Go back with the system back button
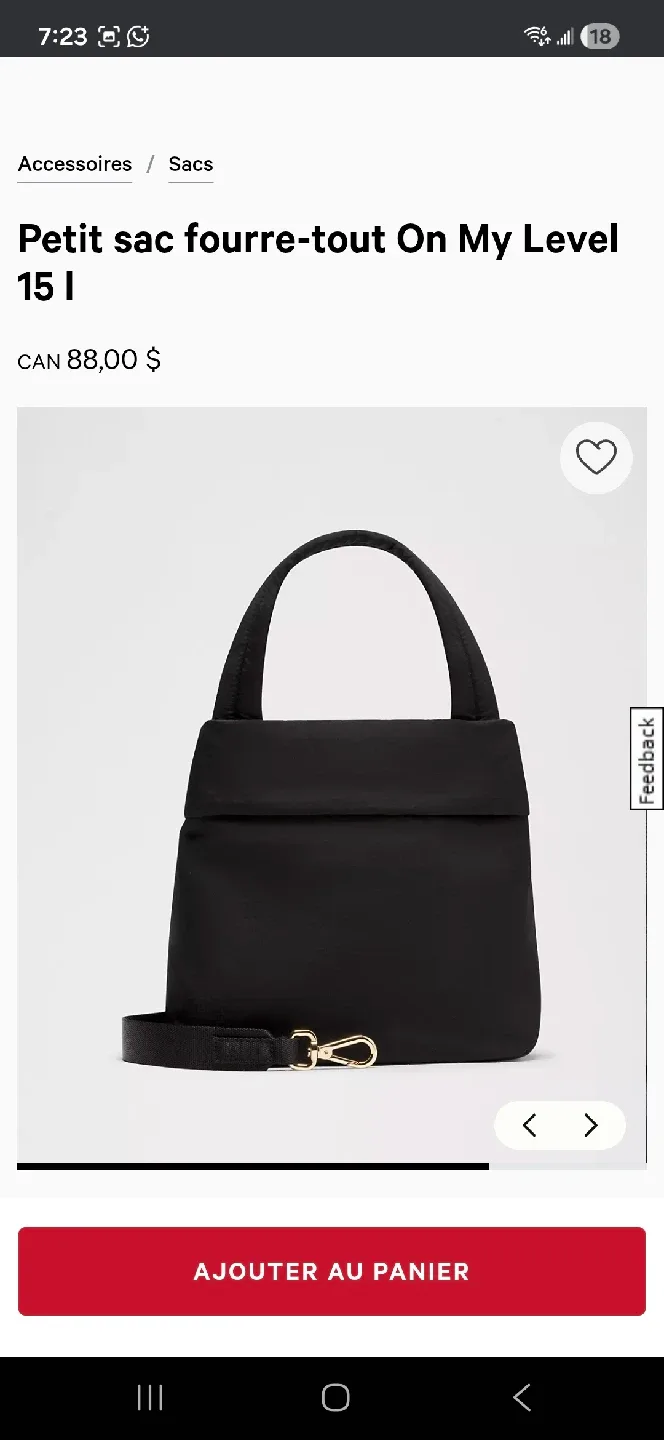The height and width of the screenshot is (1440, 664). tap(521, 1397)
